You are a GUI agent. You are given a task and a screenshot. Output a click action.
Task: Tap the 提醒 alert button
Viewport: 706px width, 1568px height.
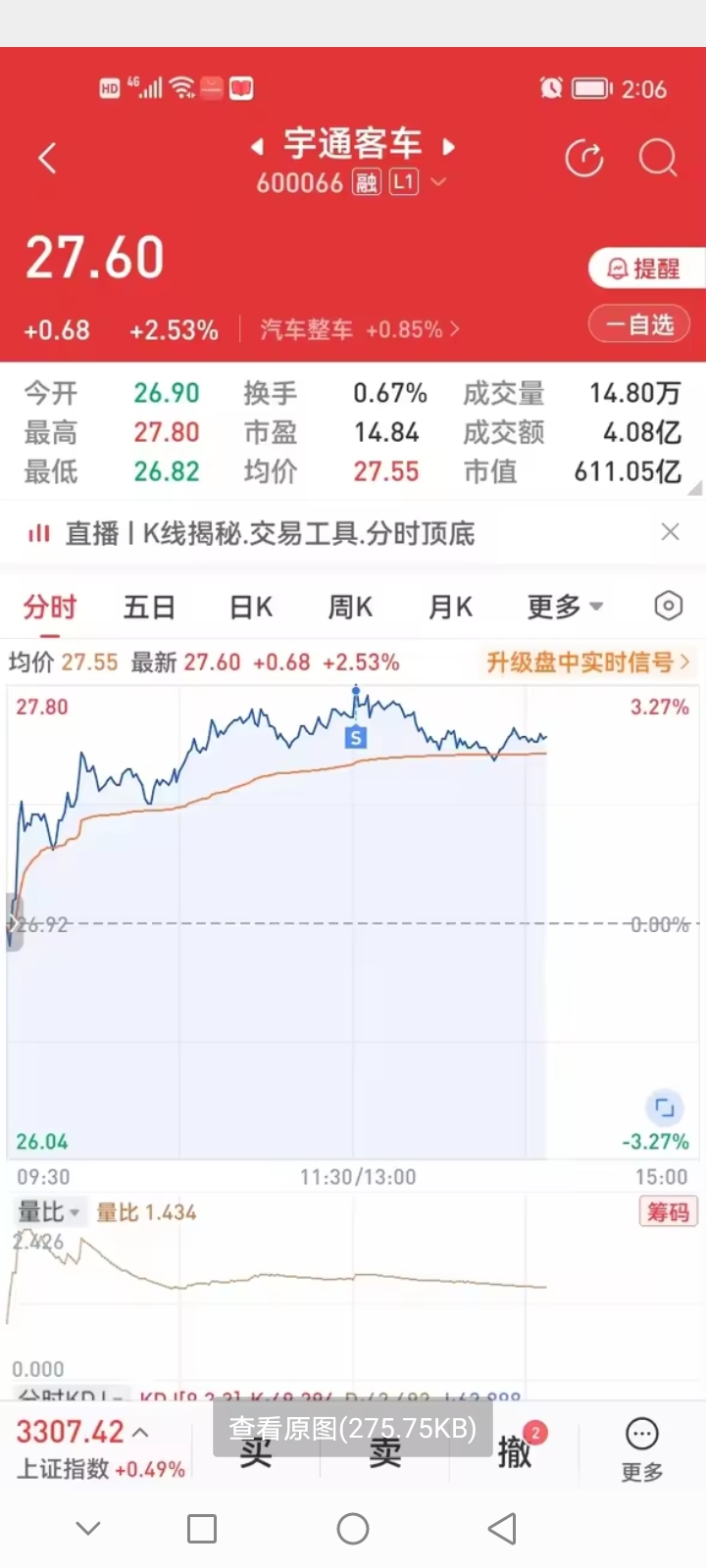pos(646,268)
